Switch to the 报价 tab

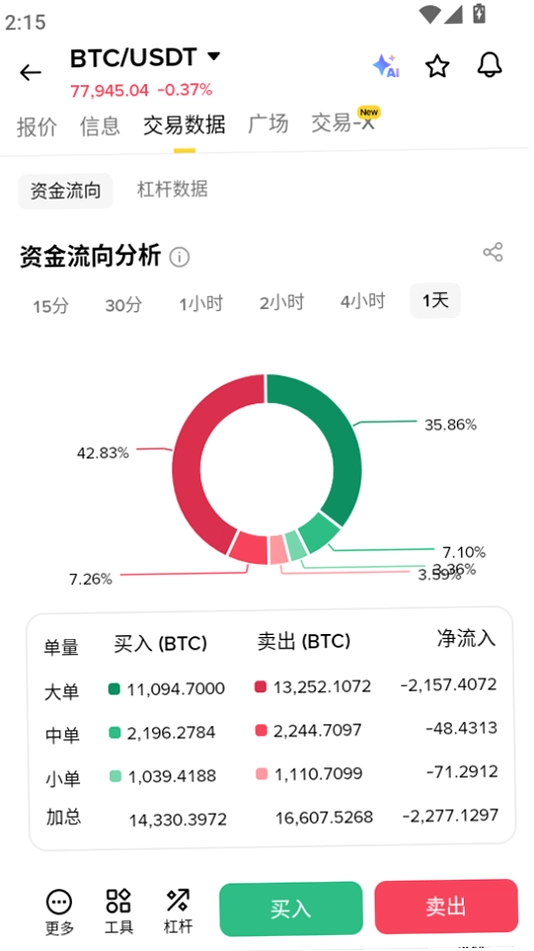click(x=36, y=126)
